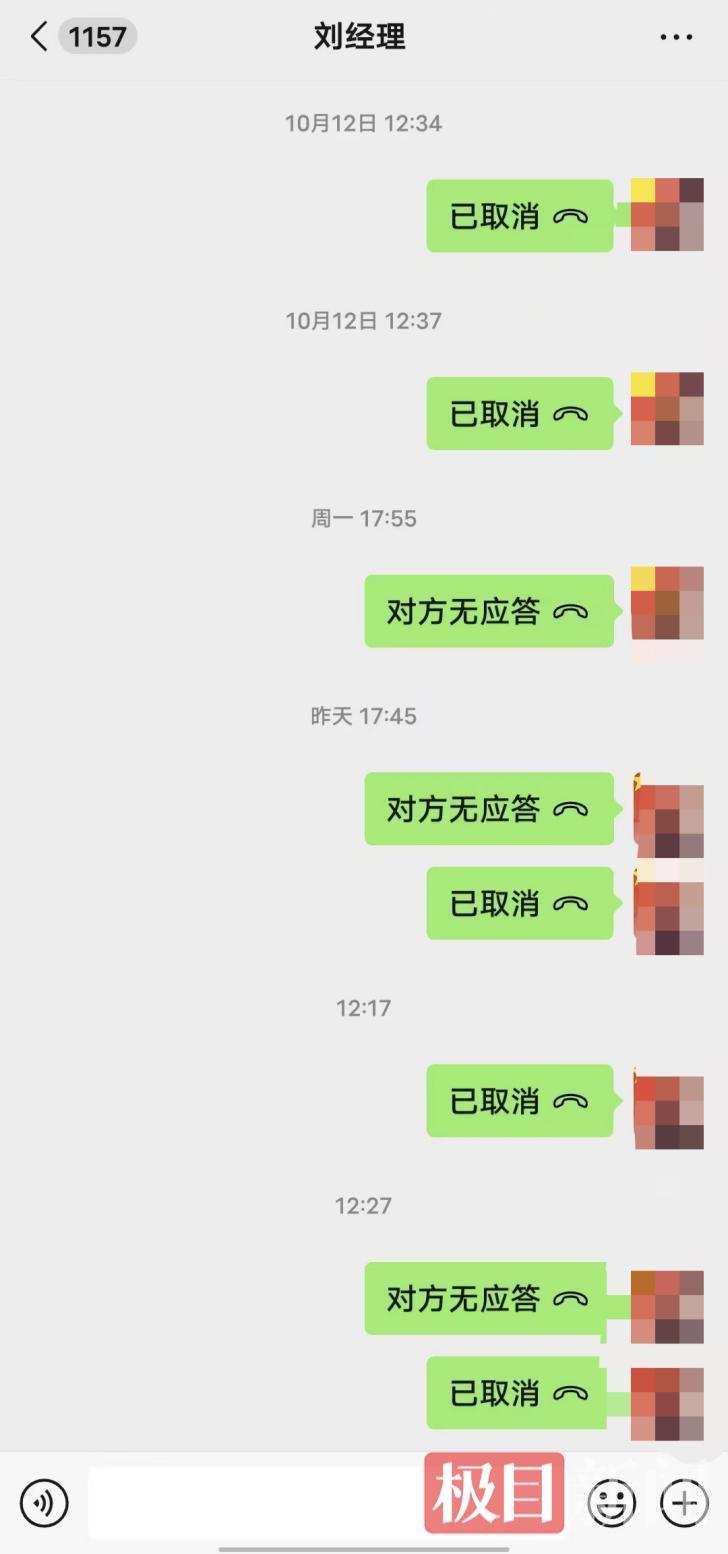Tap the 已取消 call bubble under 12:17

[x=519, y=1101]
